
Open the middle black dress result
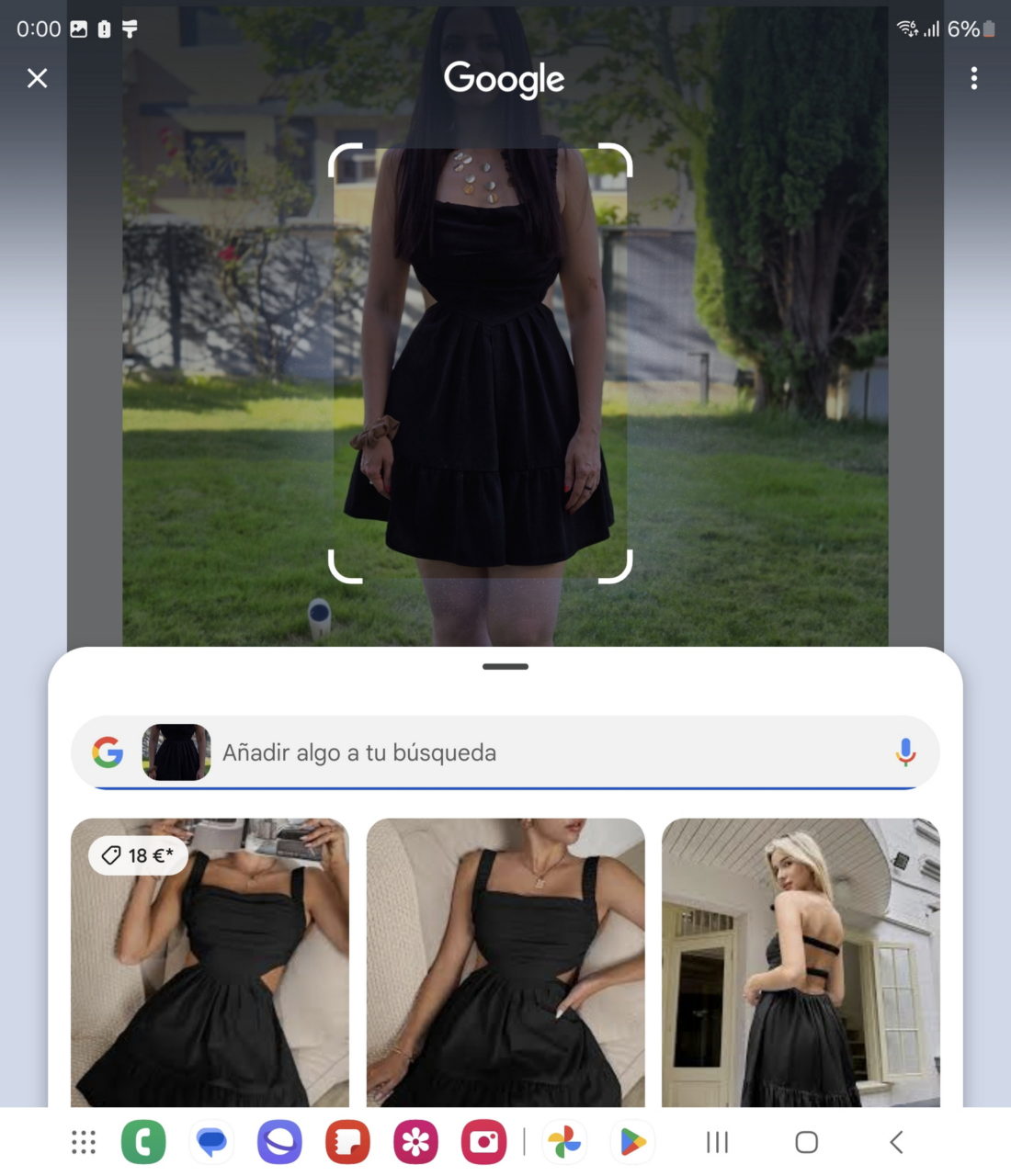click(x=505, y=963)
